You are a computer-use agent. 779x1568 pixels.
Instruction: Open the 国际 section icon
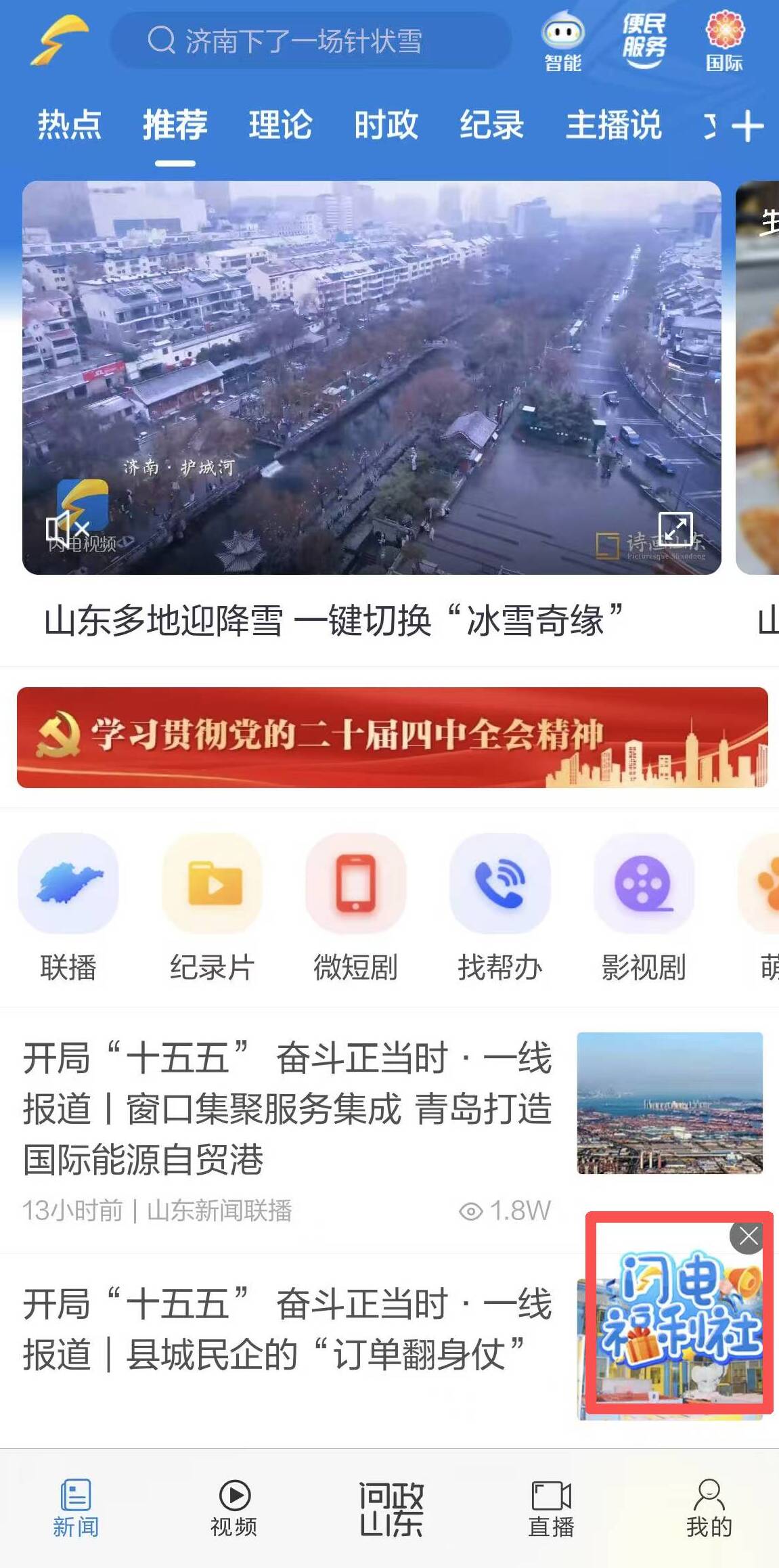pyautogui.click(x=724, y=42)
